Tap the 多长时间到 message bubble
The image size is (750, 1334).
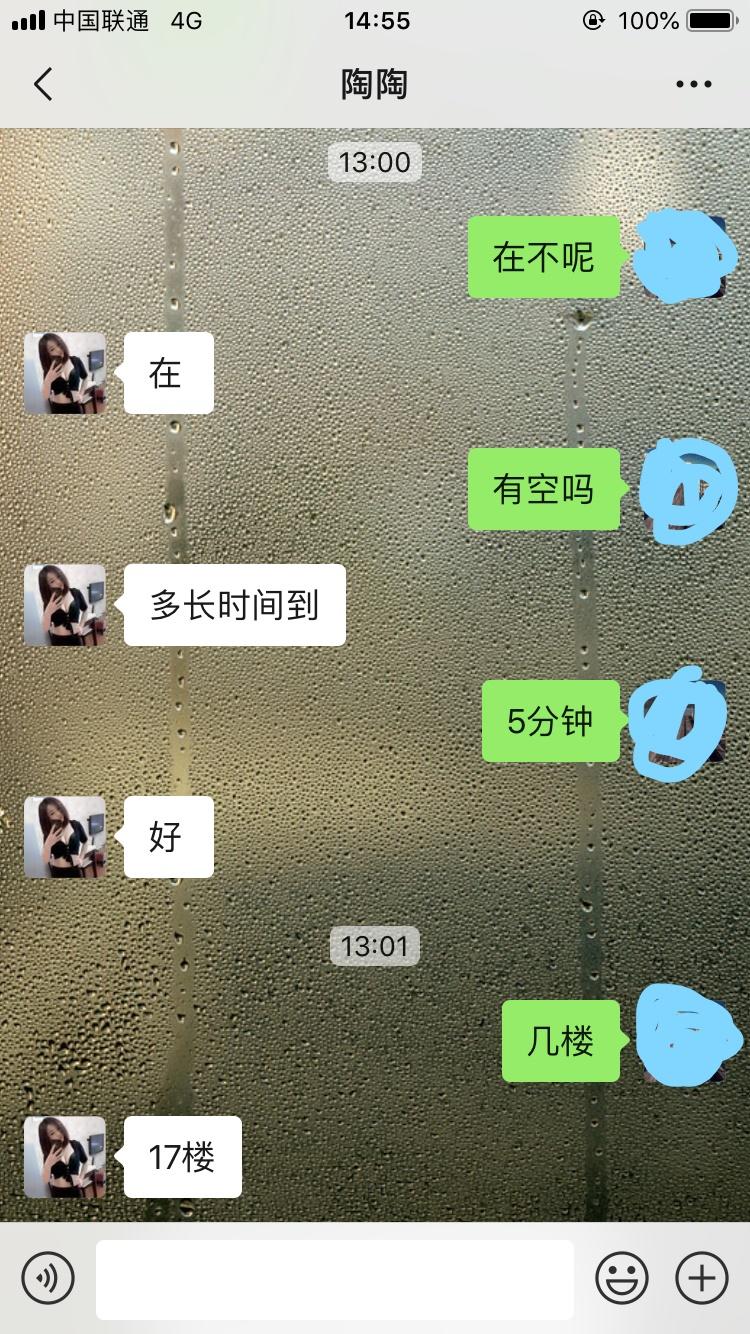click(235, 604)
